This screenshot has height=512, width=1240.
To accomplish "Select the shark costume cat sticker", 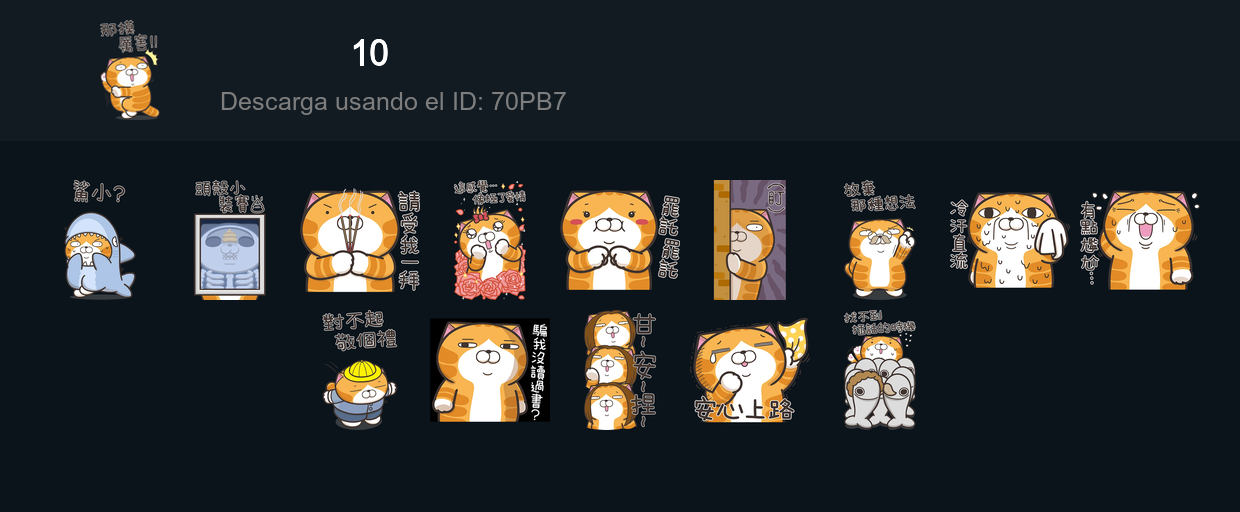I will 99,240.
